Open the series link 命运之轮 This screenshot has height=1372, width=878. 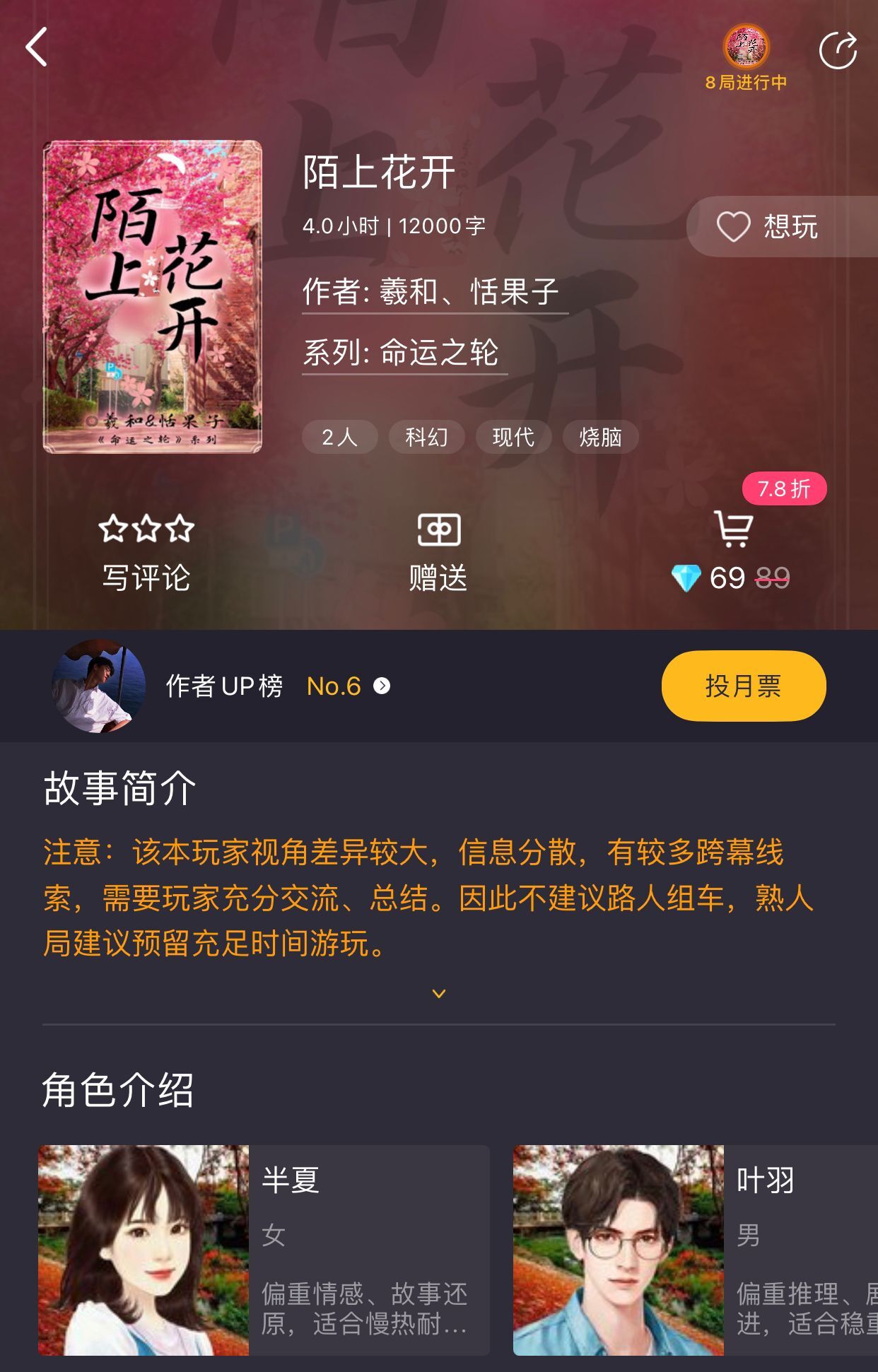coord(404,352)
